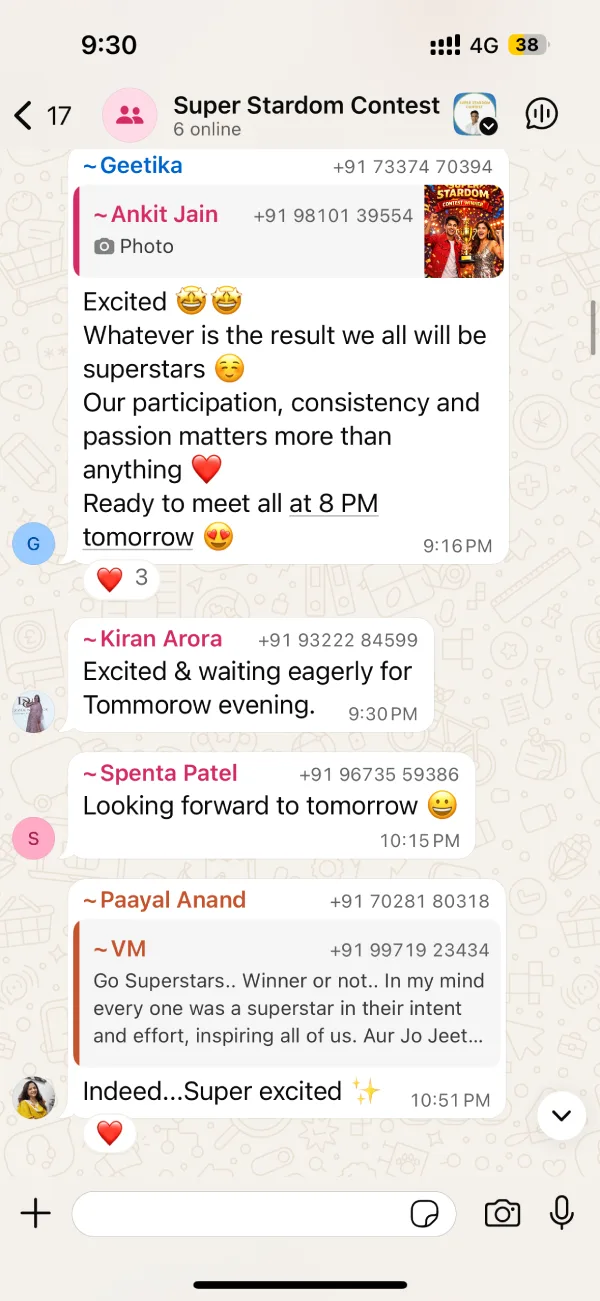This screenshot has width=600, height=1301.
Task: Open Paayal Anand's profile picture
Action: tap(34, 1097)
